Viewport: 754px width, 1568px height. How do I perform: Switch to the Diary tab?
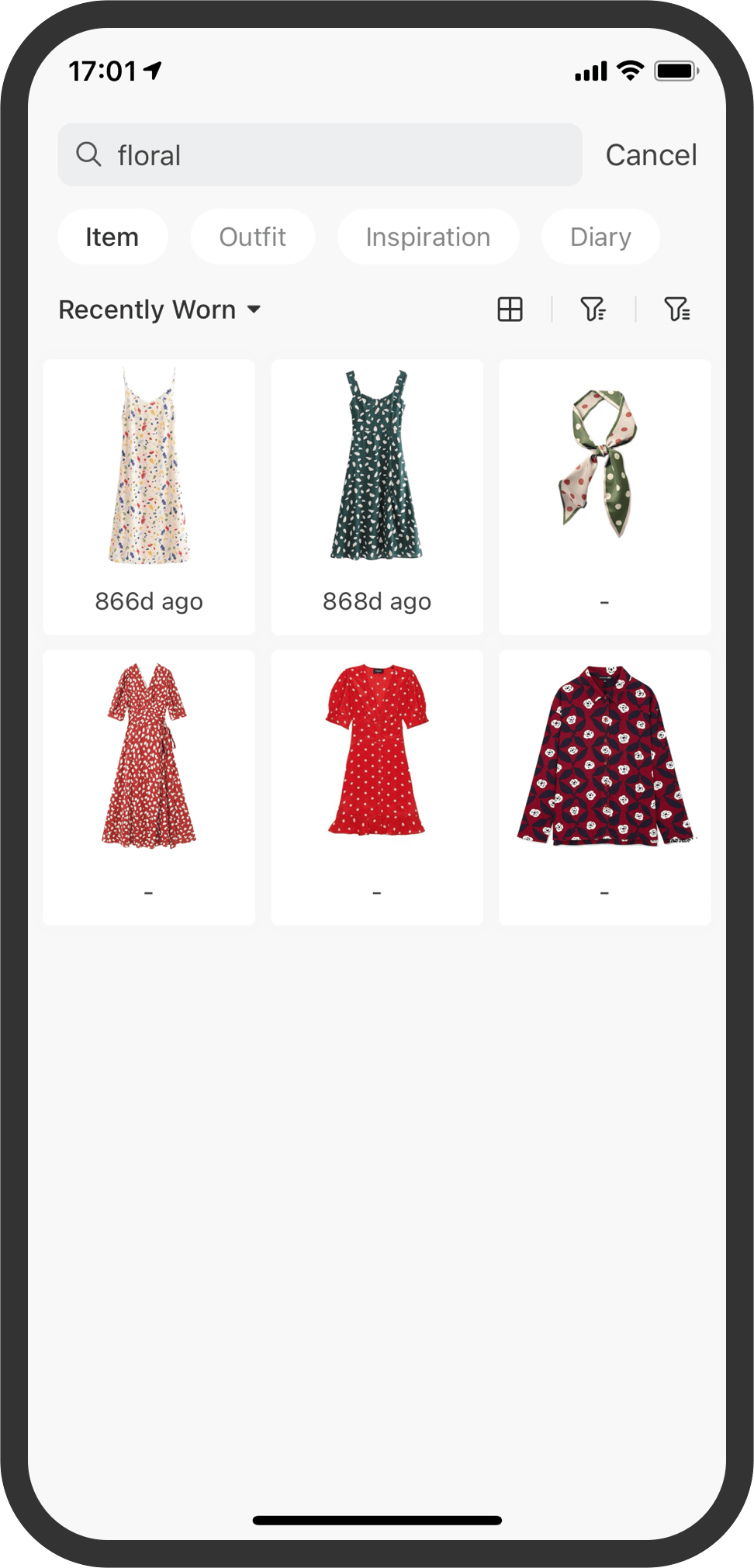point(600,237)
